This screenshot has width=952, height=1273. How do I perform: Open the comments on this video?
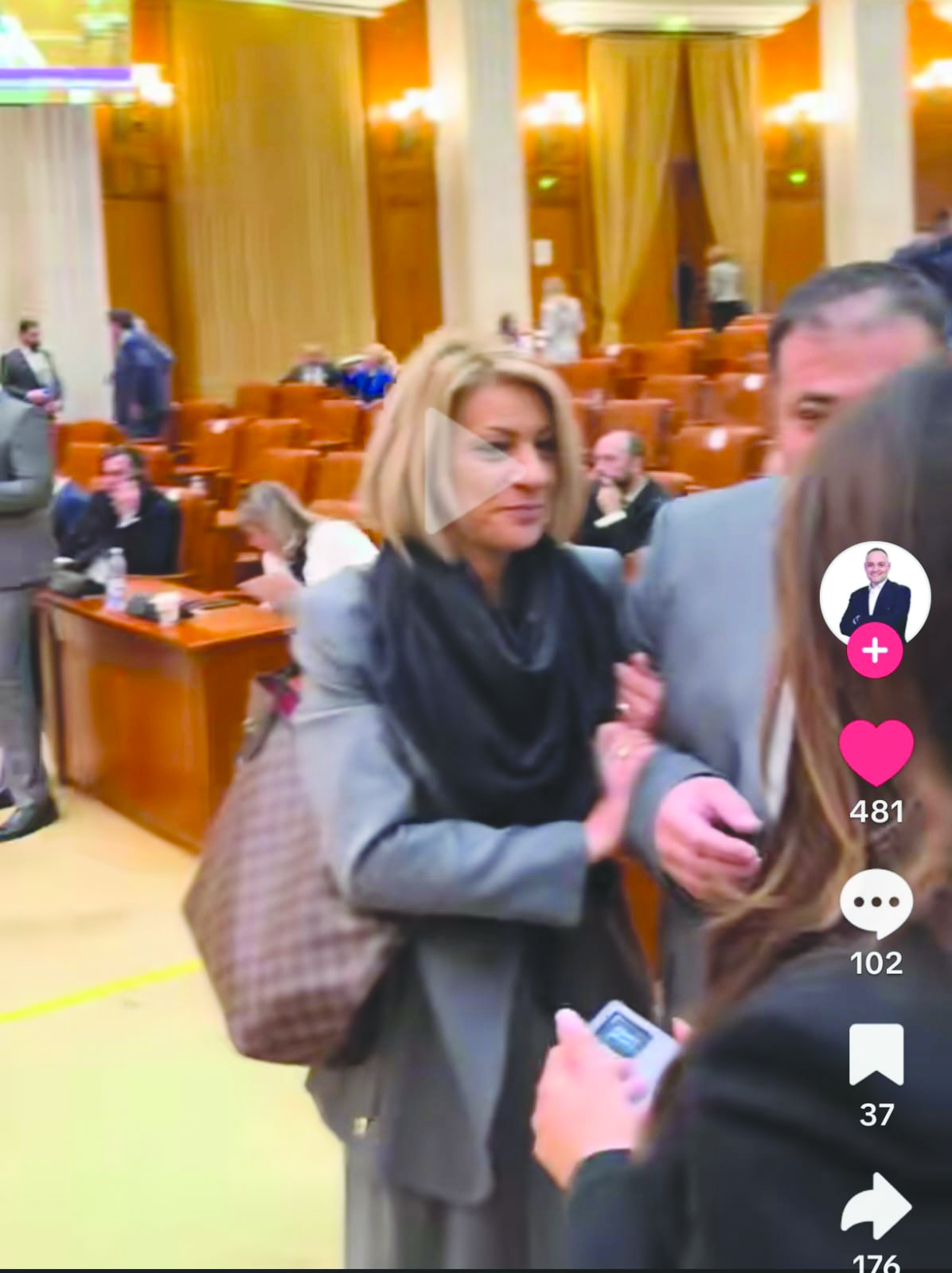876,904
